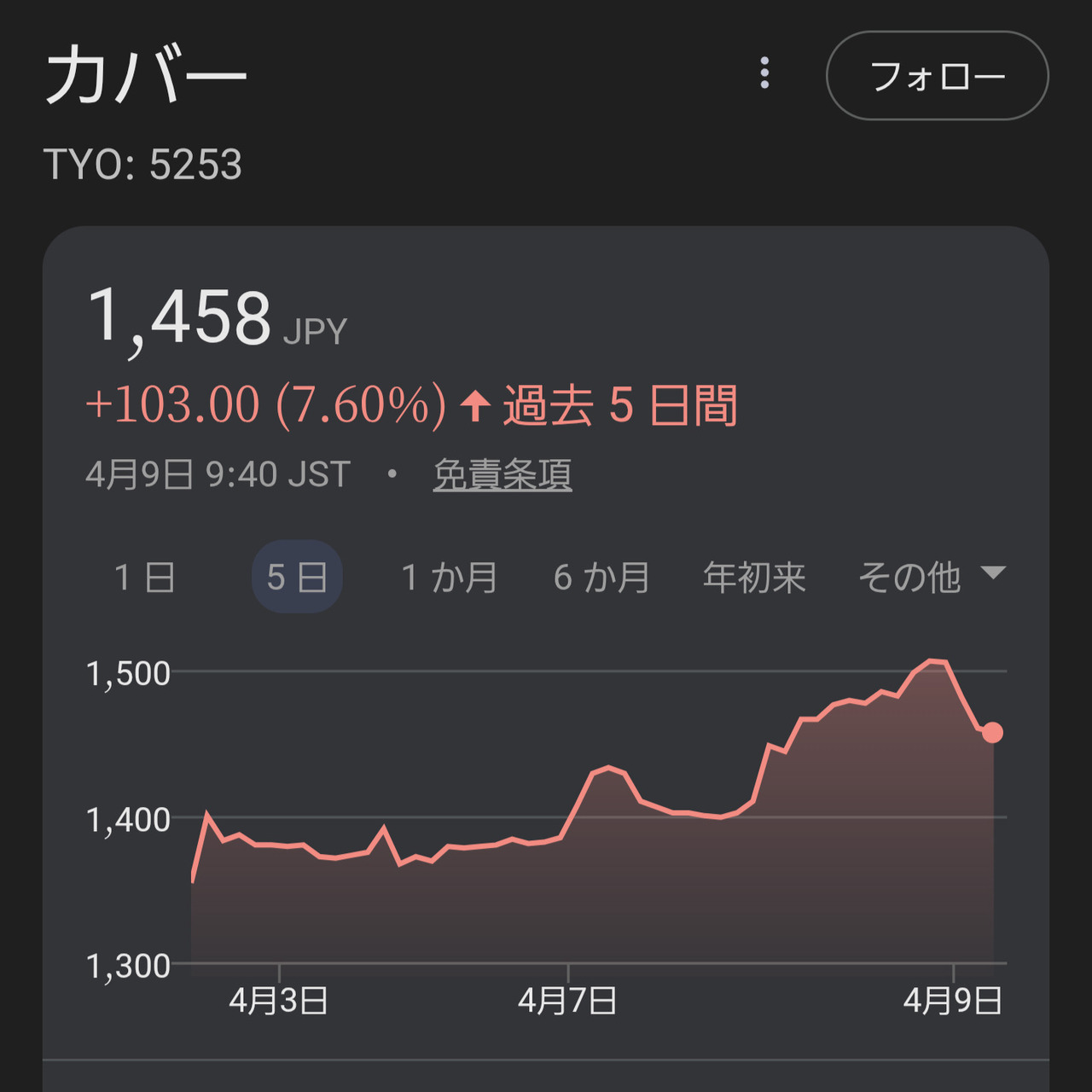Switch to the 6 か月 range
Viewport: 1092px width, 1092px height.
click(601, 578)
